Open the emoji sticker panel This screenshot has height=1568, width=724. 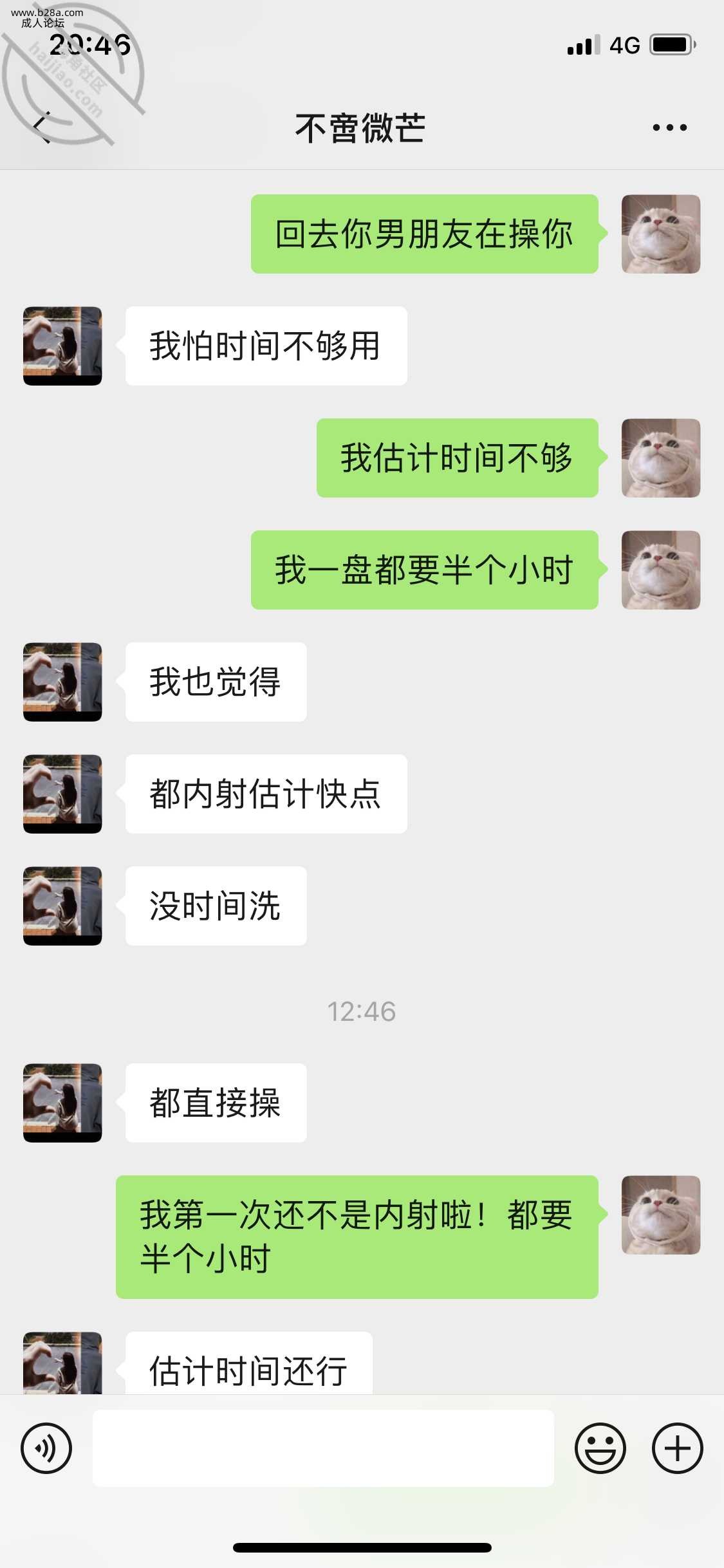point(600,1448)
